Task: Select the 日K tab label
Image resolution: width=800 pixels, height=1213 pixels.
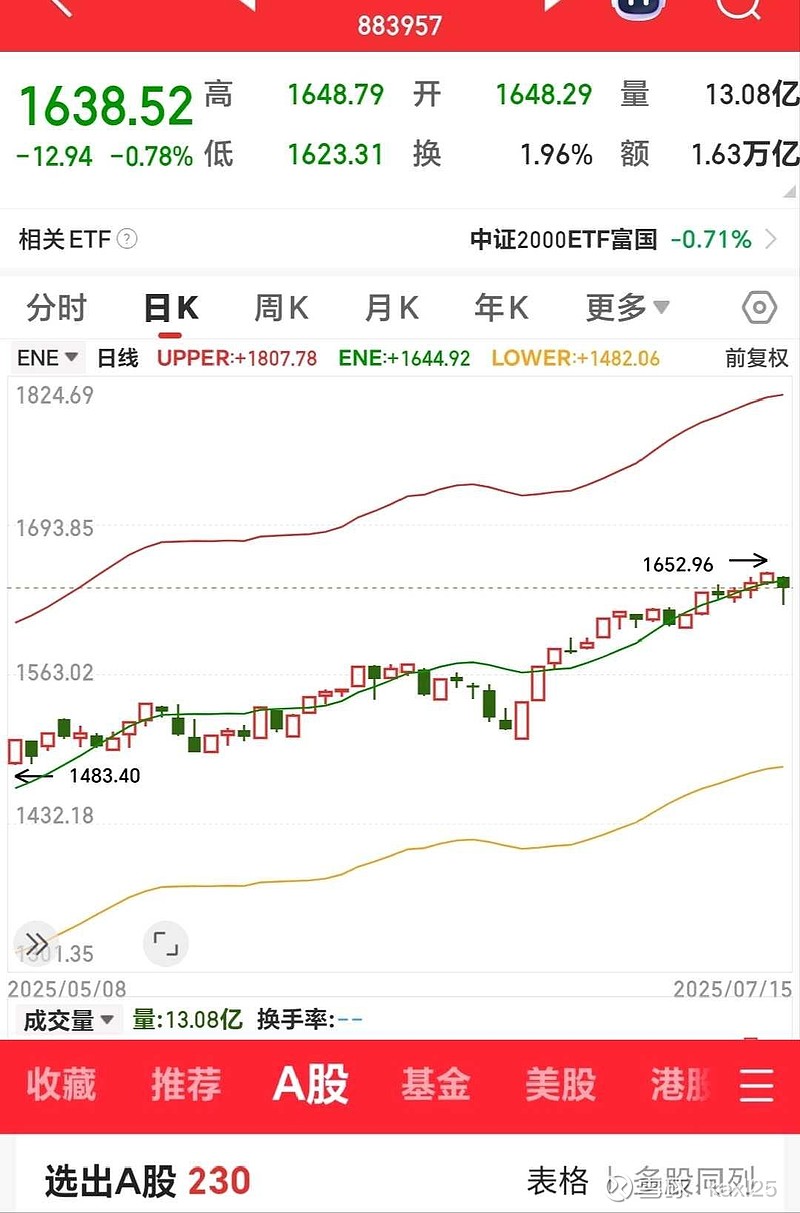Action: (x=169, y=308)
